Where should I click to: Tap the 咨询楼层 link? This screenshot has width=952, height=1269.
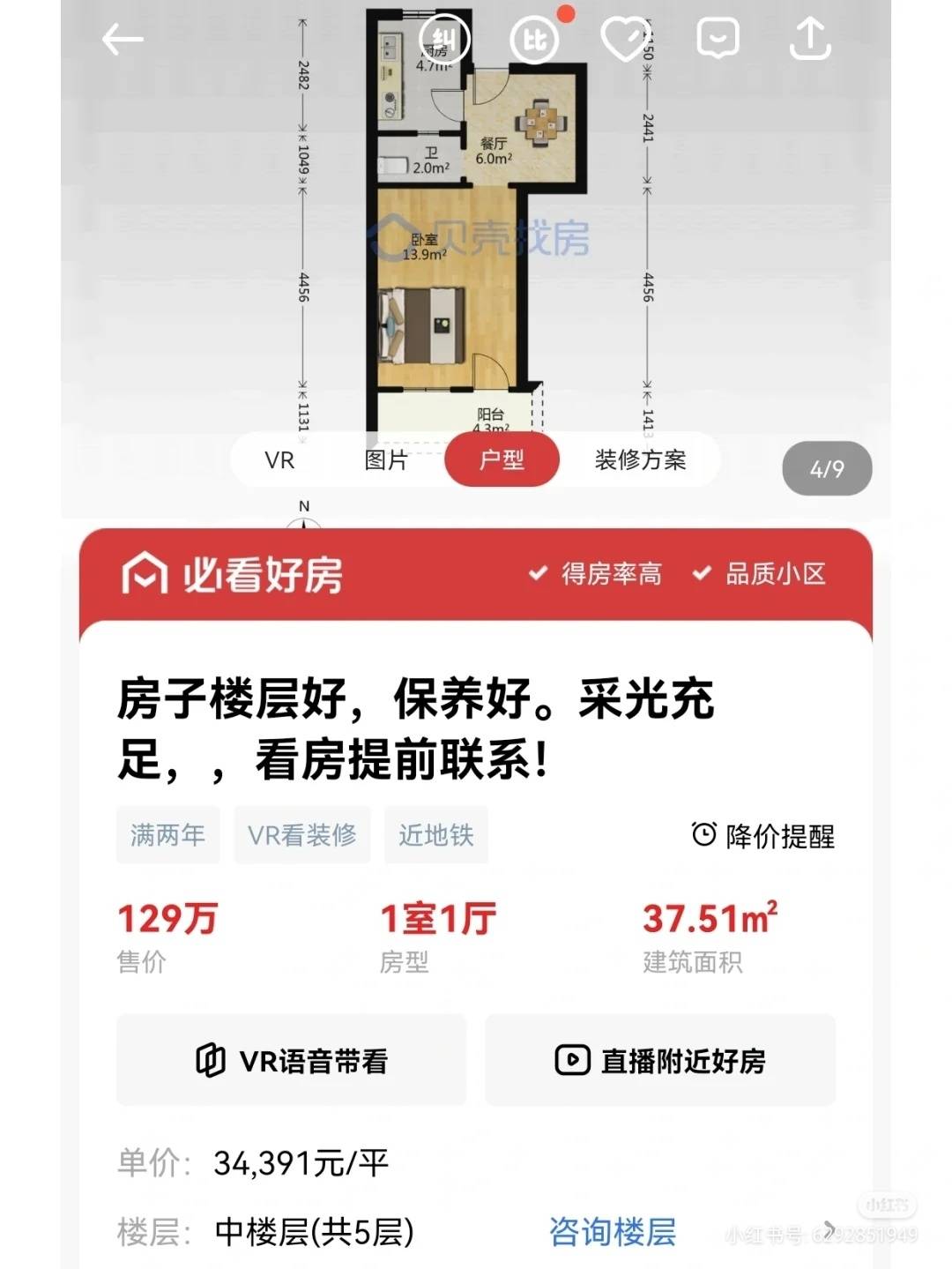613,1231
